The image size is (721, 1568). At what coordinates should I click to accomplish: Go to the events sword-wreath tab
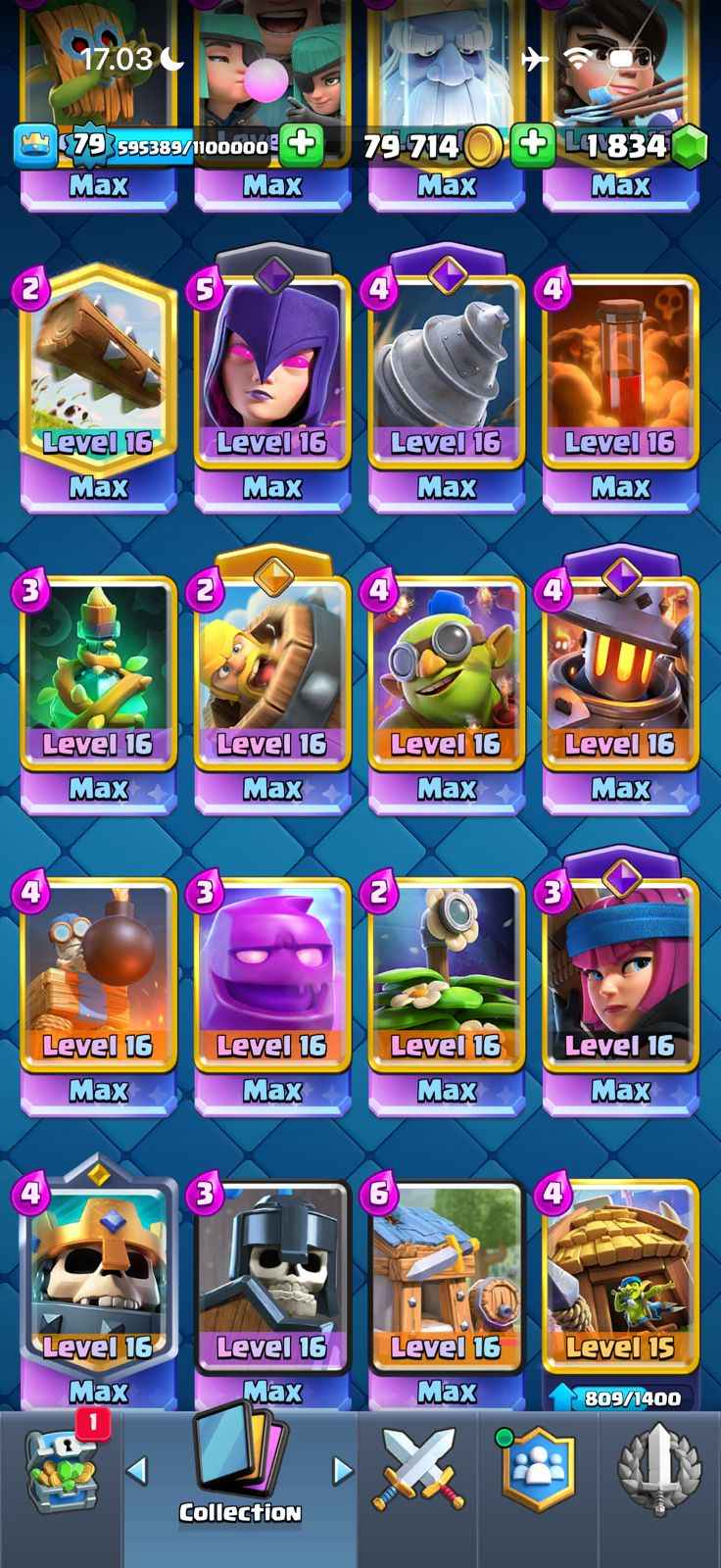[x=660, y=1470]
